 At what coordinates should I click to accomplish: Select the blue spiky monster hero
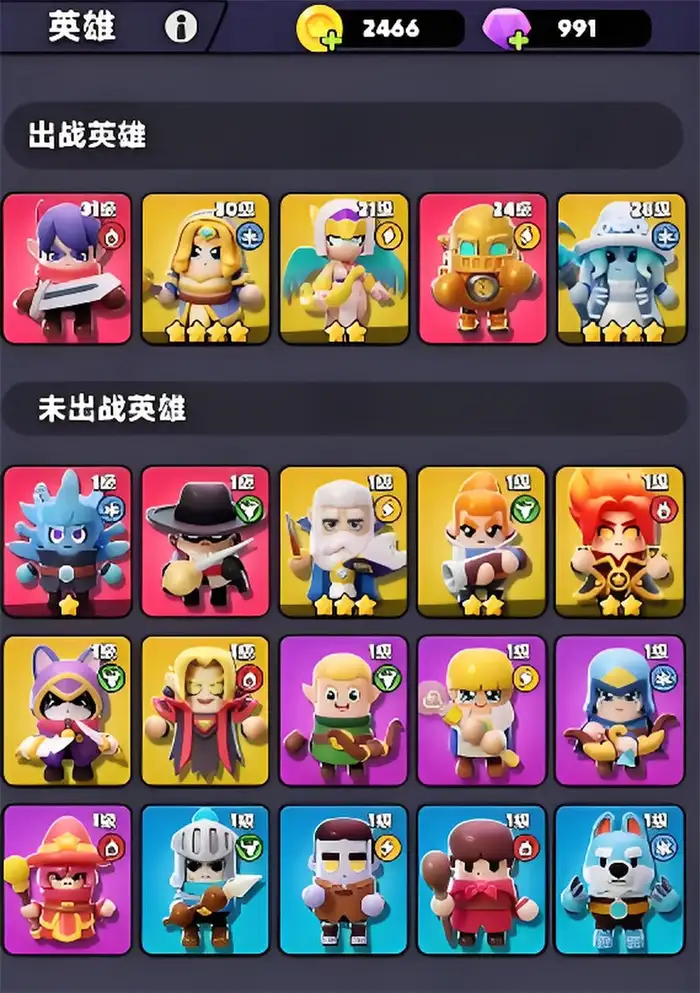pyautogui.click(x=67, y=541)
